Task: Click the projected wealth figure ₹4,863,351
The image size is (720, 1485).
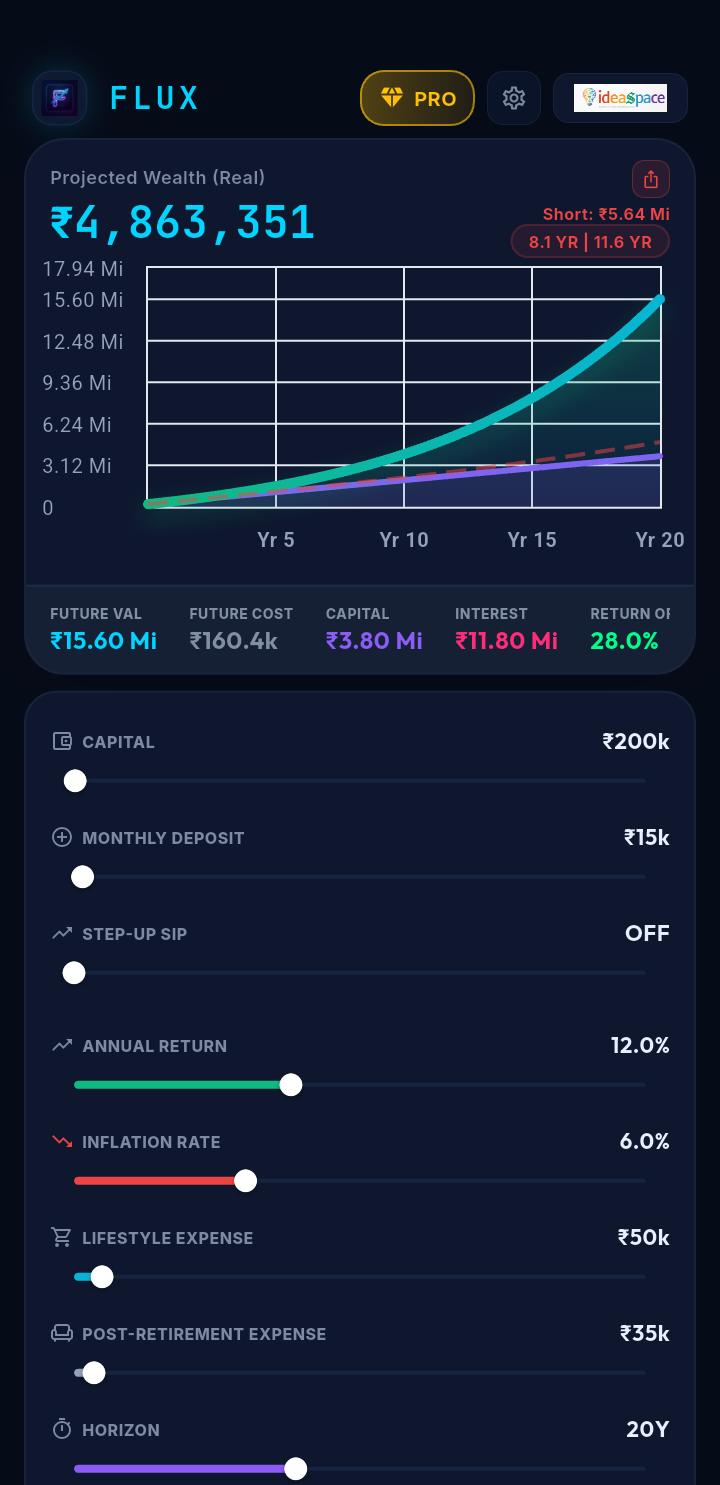Action: 182,223
